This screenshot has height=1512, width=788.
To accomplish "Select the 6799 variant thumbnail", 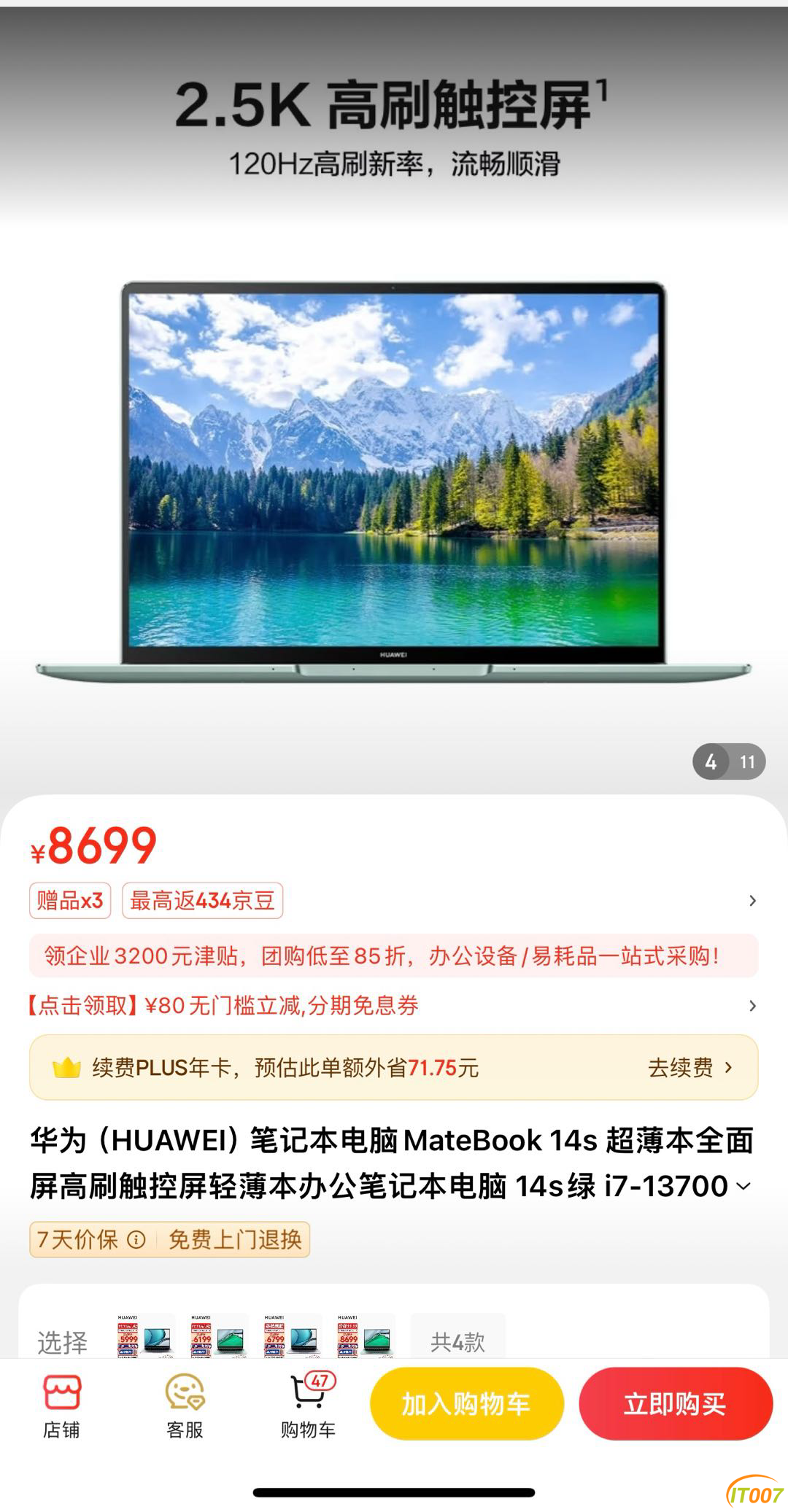I will (292, 1337).
